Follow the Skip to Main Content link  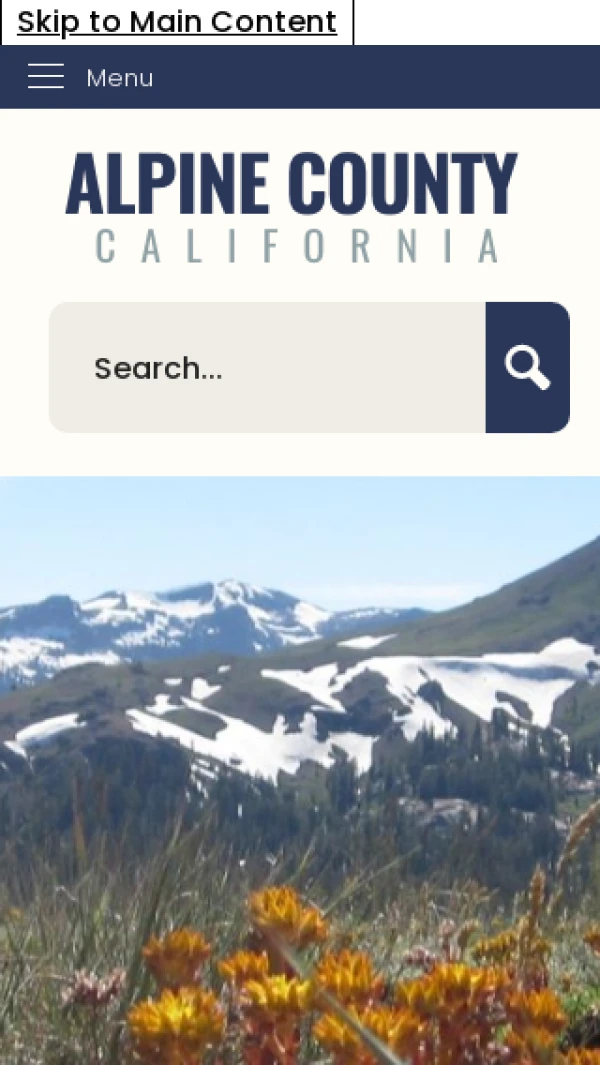[177, 22]
